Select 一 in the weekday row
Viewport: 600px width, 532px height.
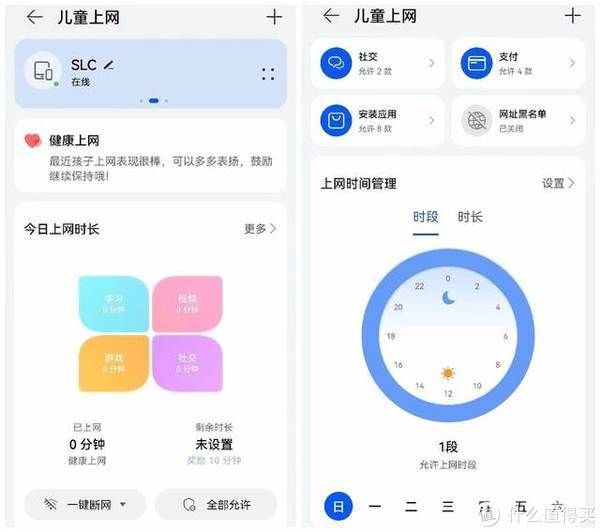(375, 507)
